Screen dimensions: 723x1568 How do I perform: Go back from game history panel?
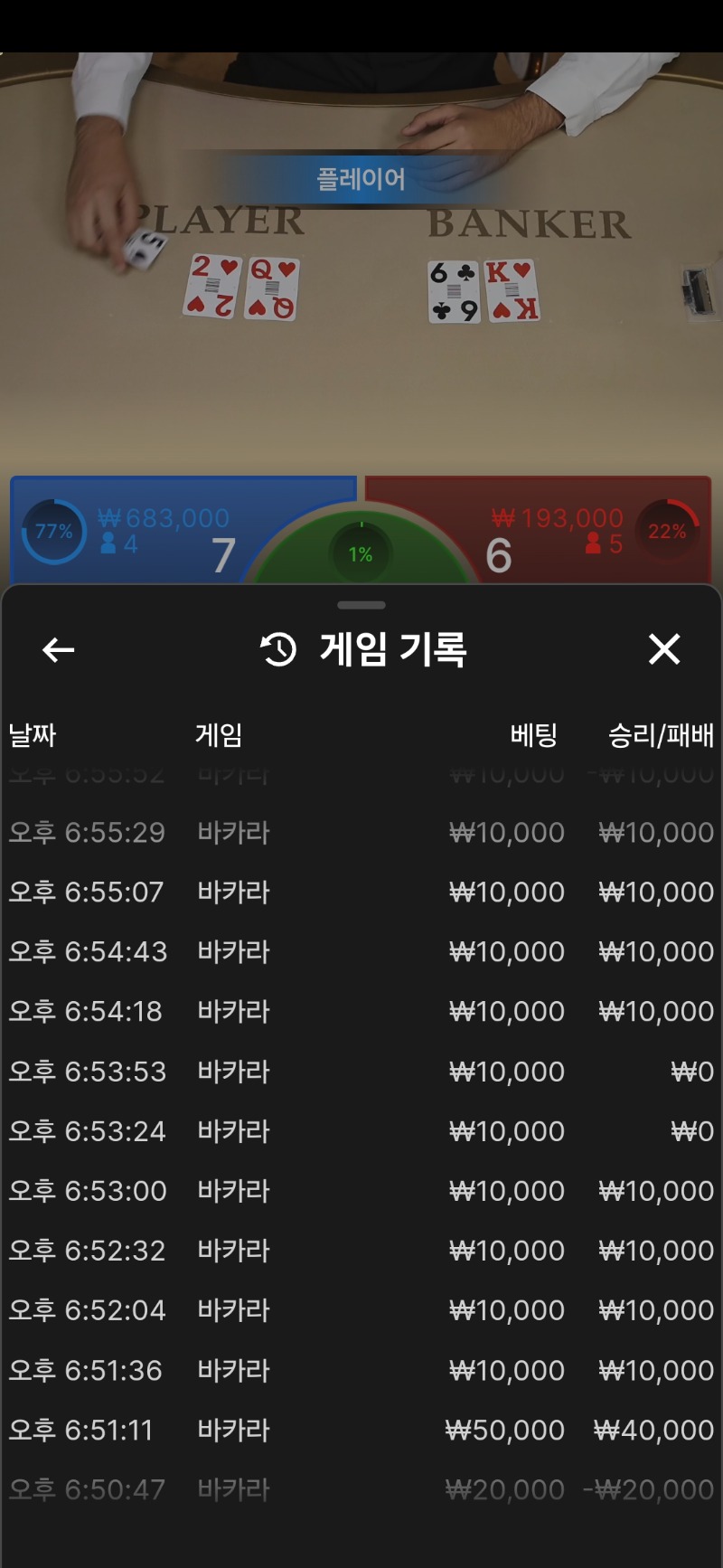click(59, 649)
